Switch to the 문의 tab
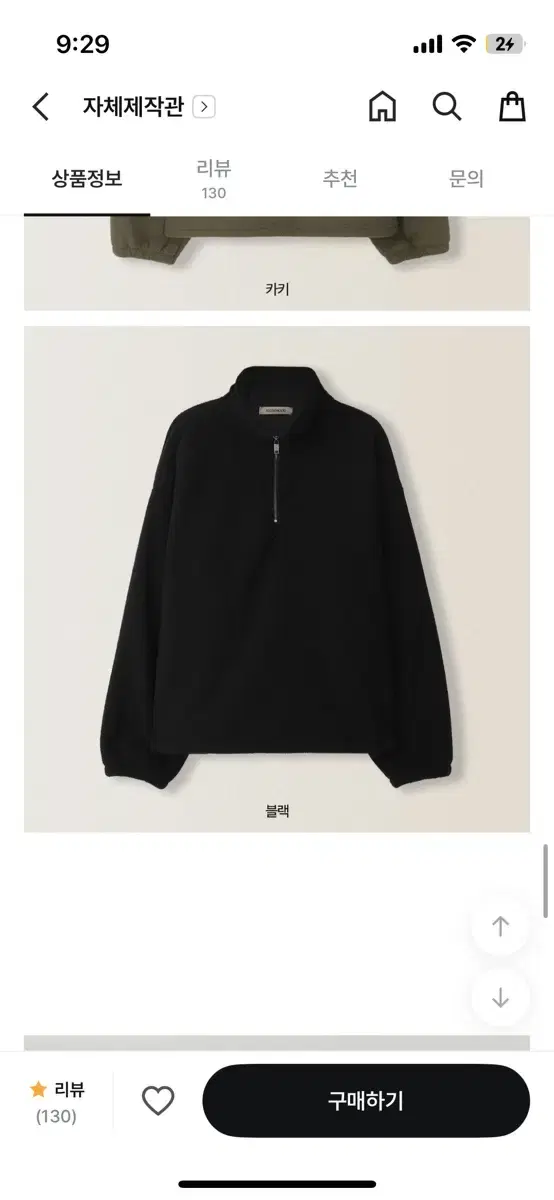Viewport: 554px width, 1200px height. 466,180
